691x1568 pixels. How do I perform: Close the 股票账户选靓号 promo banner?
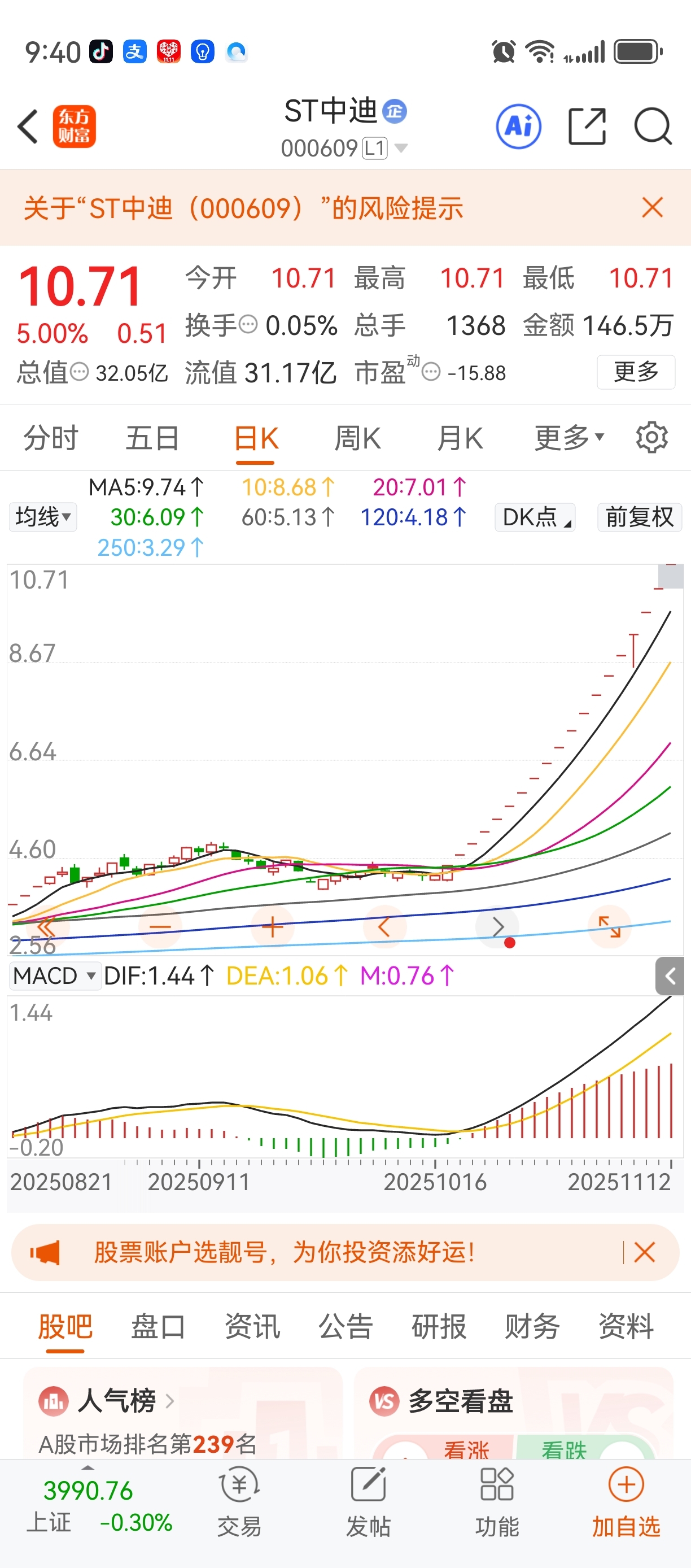pyautogui.click(x=644, y=1253)
